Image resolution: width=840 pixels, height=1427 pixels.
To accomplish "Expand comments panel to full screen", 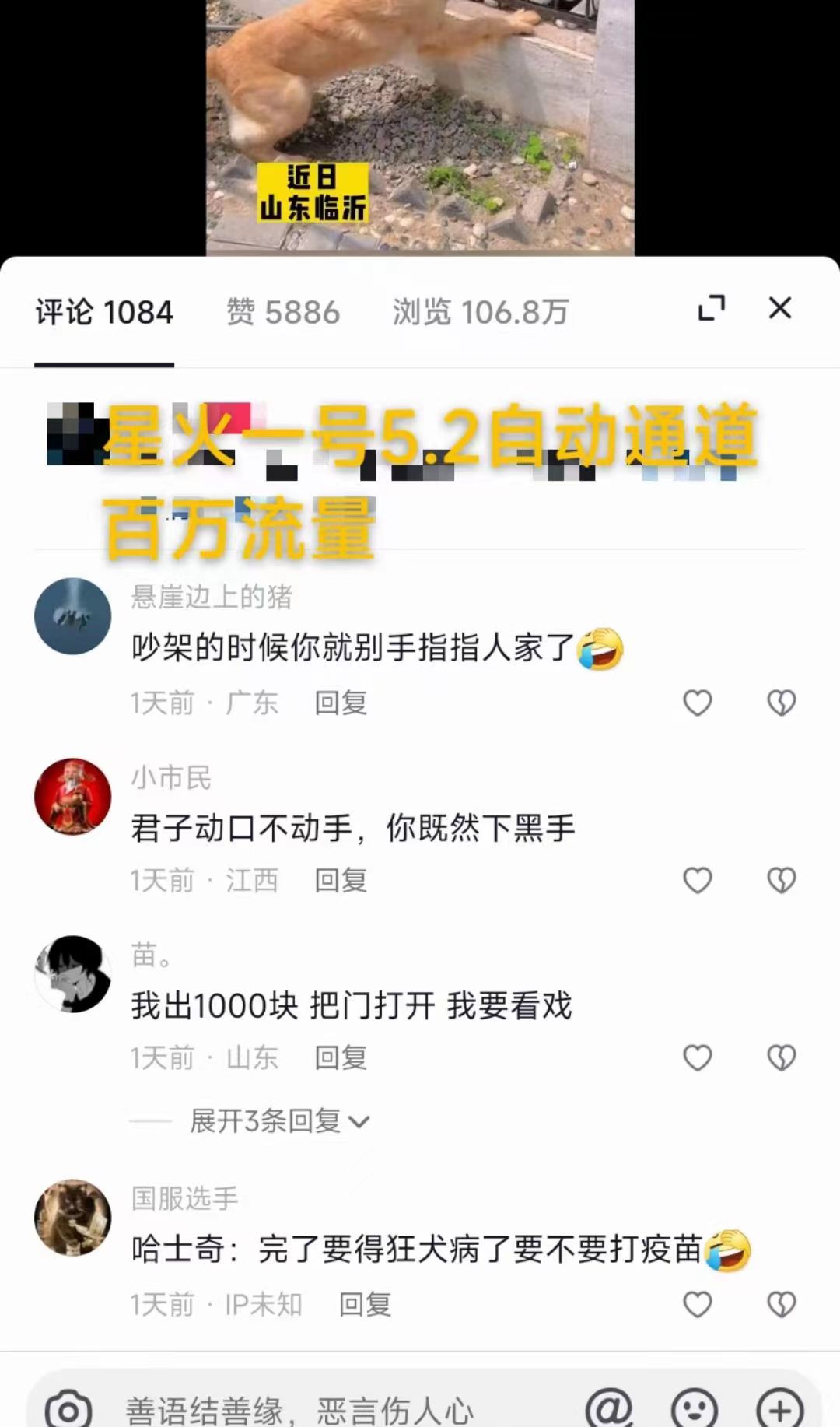I will (x=712, y=308).
